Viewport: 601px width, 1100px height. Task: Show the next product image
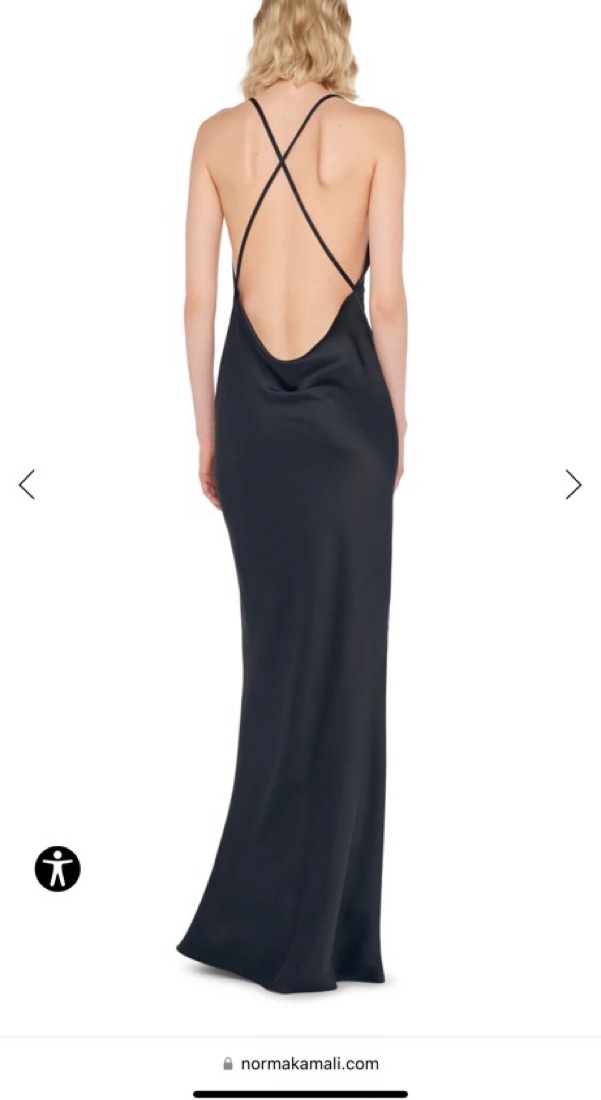point(573,484)
